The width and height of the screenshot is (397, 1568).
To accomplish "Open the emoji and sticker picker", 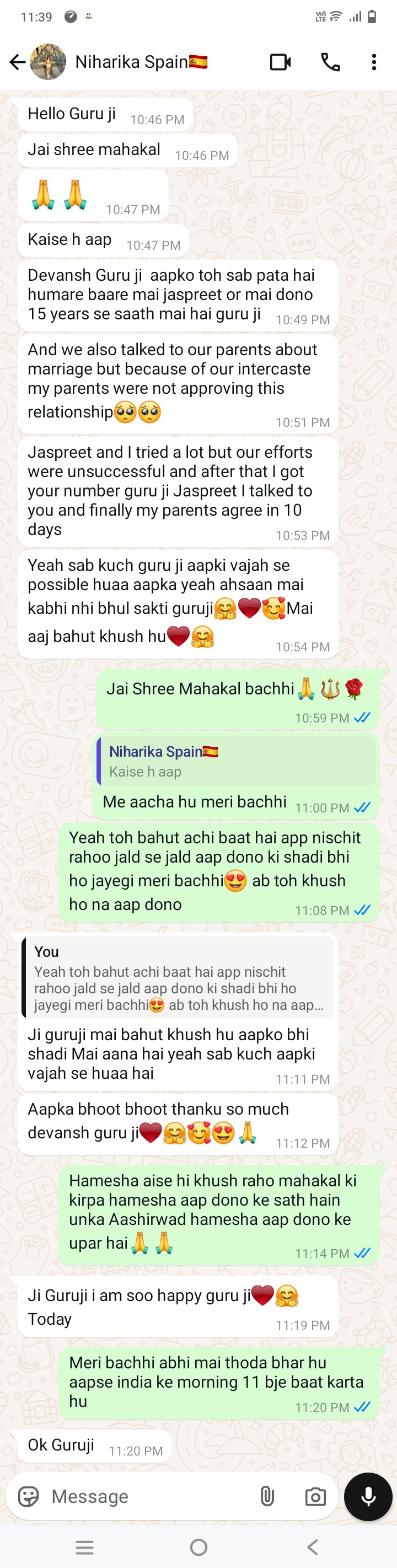I will [28, 1496].
